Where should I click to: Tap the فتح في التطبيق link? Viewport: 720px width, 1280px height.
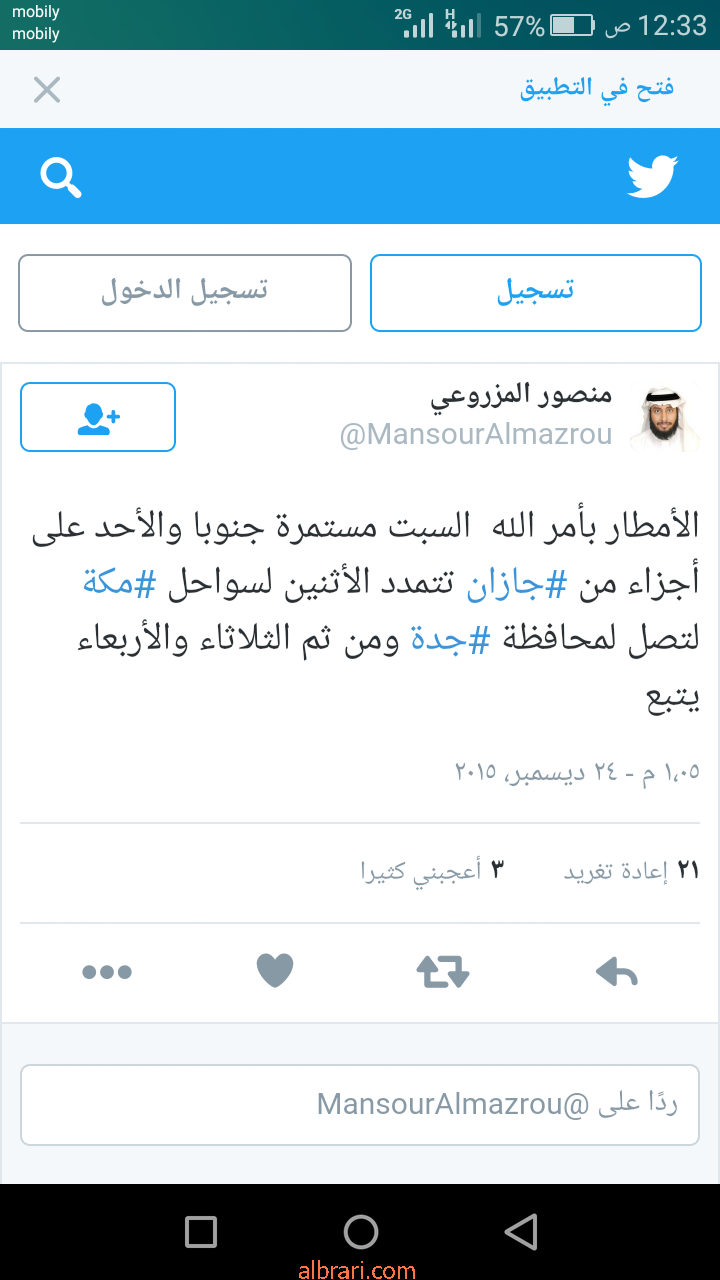[x=597, y=88]
